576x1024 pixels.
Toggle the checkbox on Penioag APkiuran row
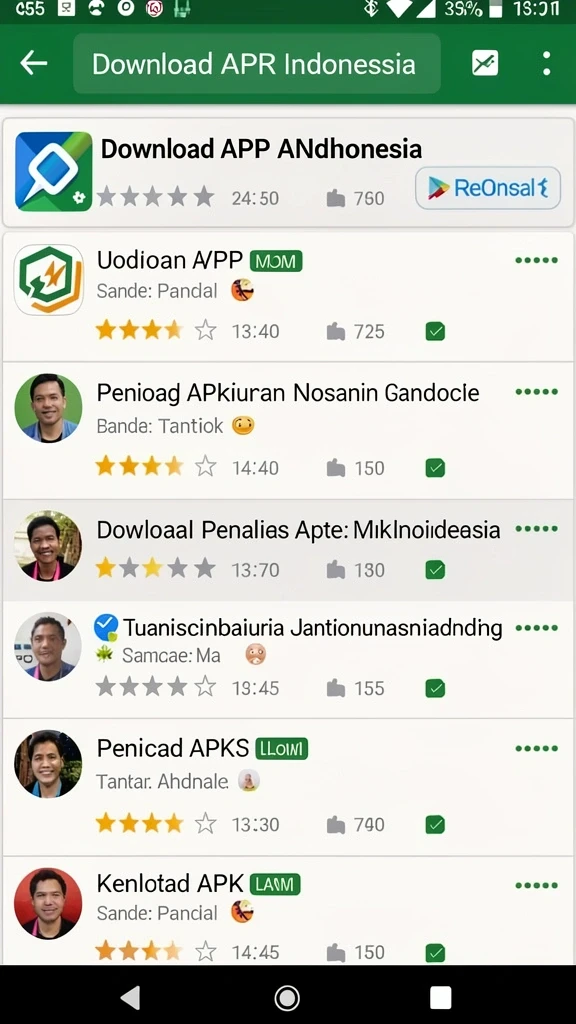pyautogui.click(x=435, y=468)
